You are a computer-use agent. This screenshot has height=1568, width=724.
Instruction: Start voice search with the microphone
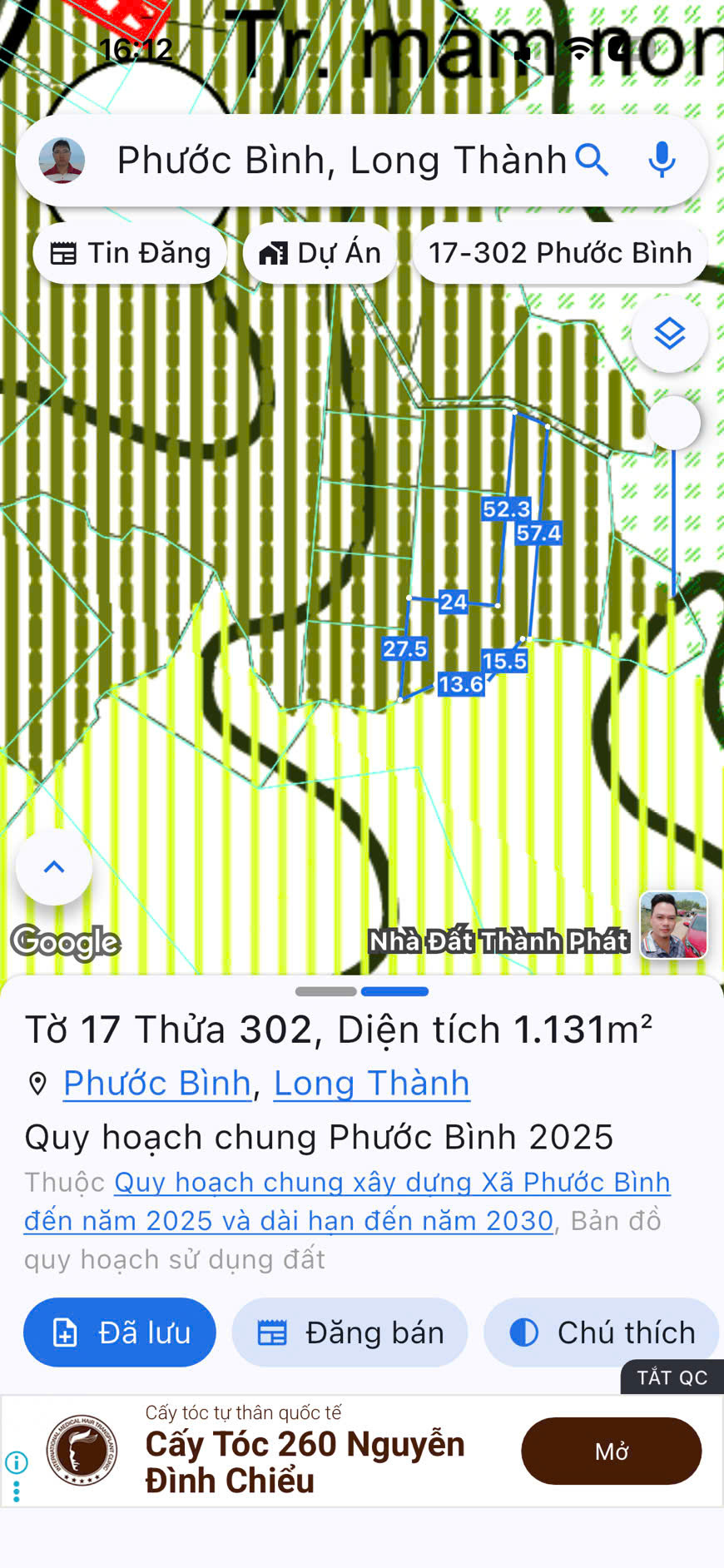pos(662,160)
